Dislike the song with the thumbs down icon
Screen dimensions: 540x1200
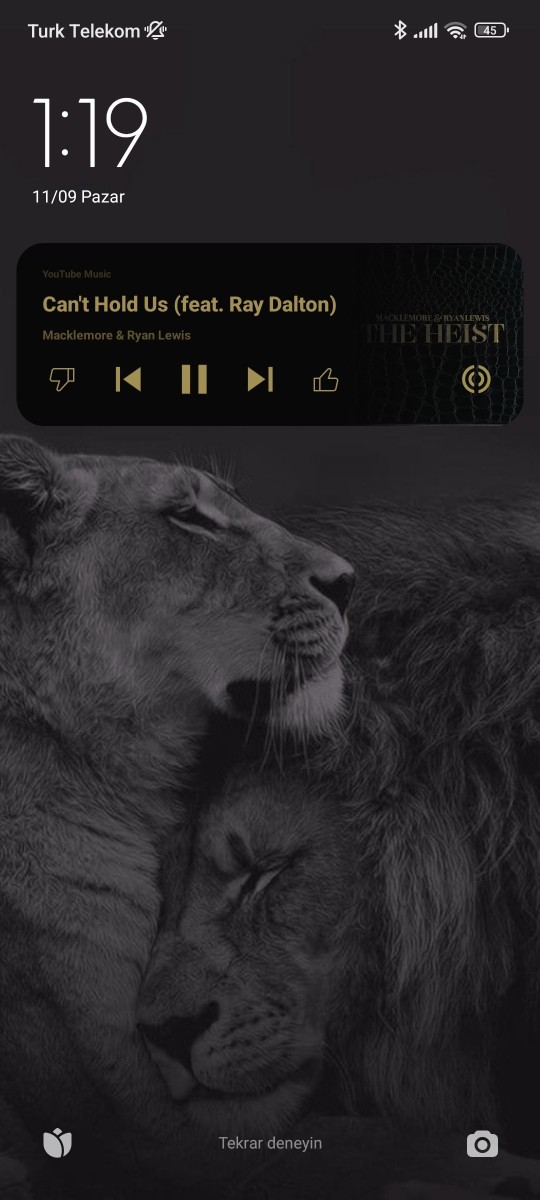point(62,380)
